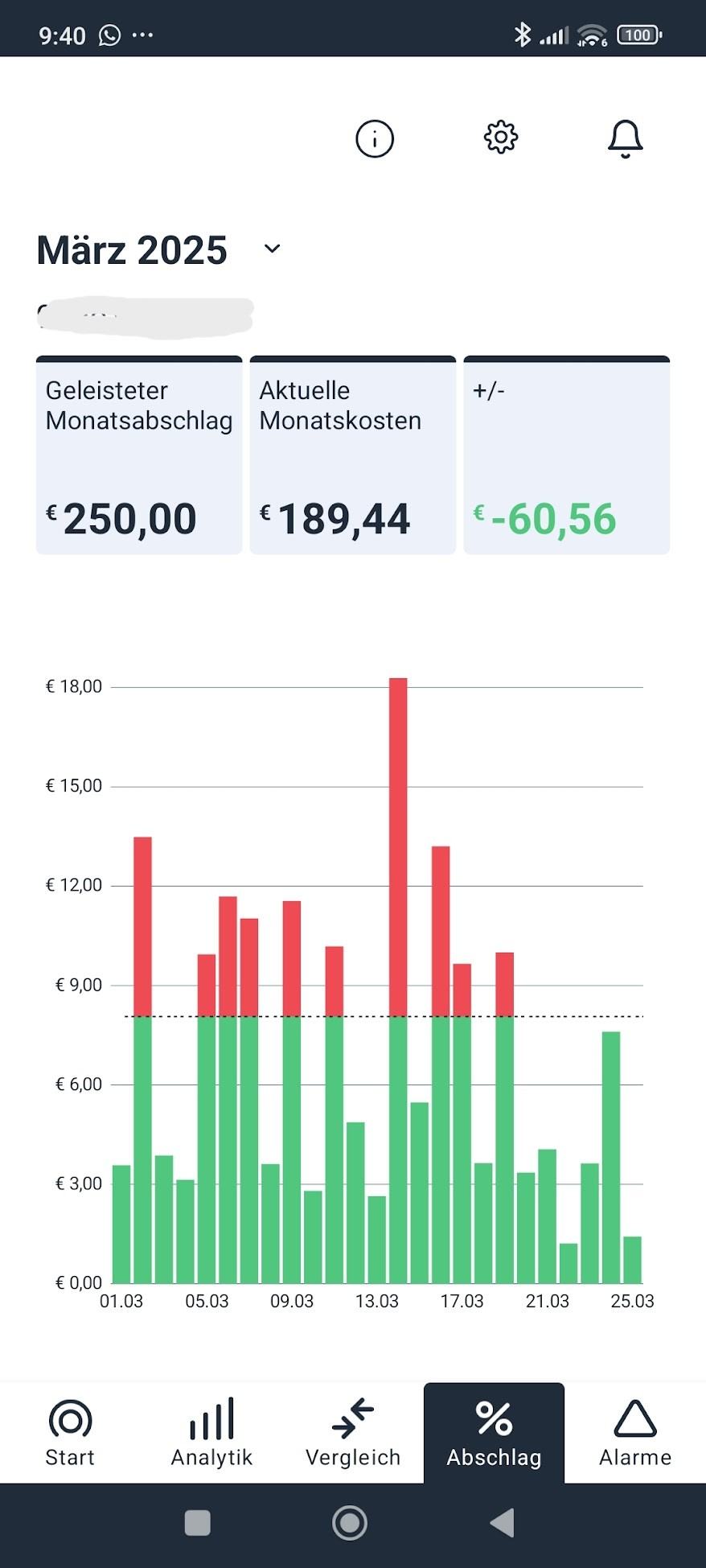Viewport: 706px width, 1568px height.
Task: Go to the Analytik tab
Action: click(211, 1434)
